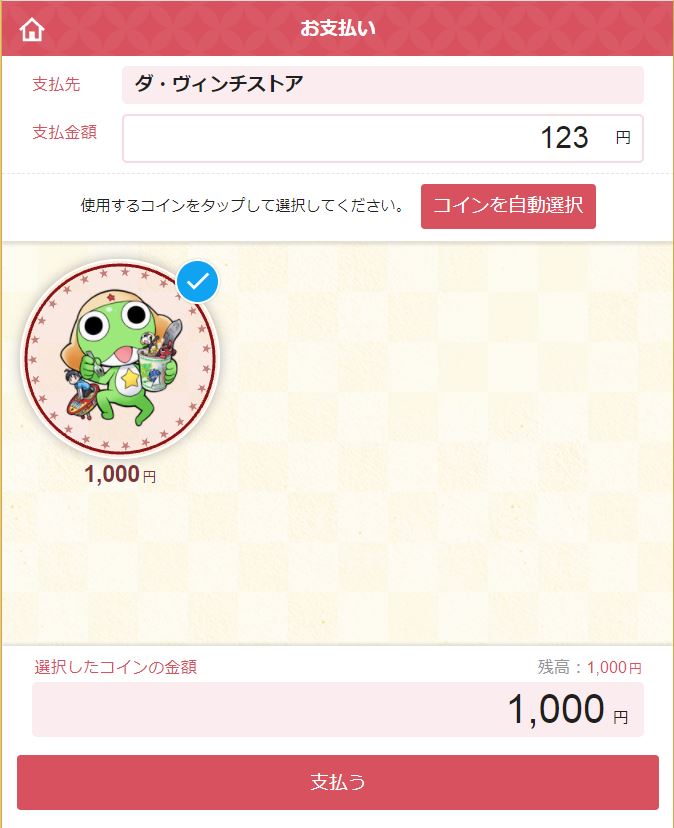This screenshot has height=828, width=674.
Task: Tap コインを自動選択 button
Action: point(508,206)
